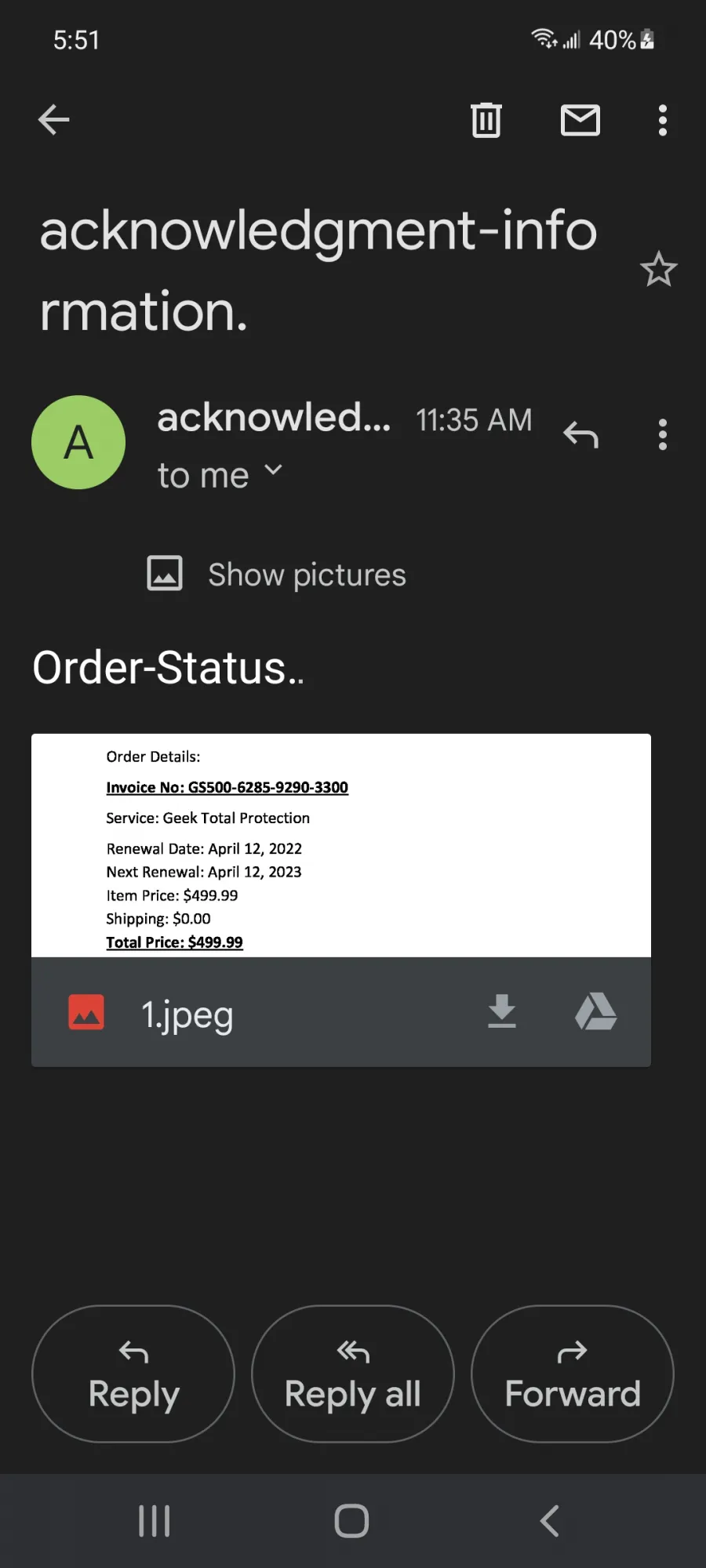Forward this email
The height and width of the screenshot is (1568, 706).
click(573, 1374)
